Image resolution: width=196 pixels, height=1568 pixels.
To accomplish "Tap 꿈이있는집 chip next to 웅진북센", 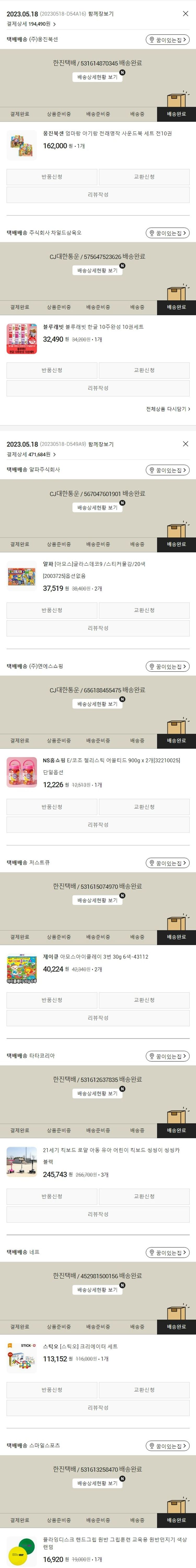I will pos(168,40).
